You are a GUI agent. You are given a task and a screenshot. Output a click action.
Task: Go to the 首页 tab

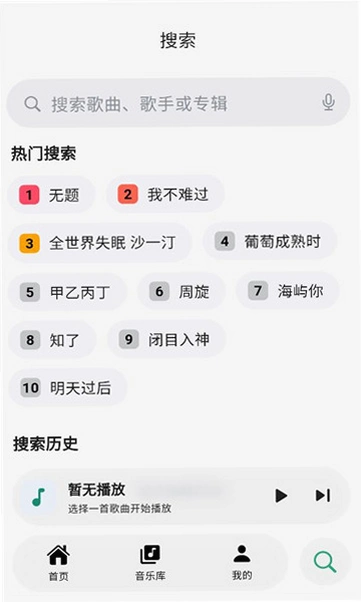[58, 562]
